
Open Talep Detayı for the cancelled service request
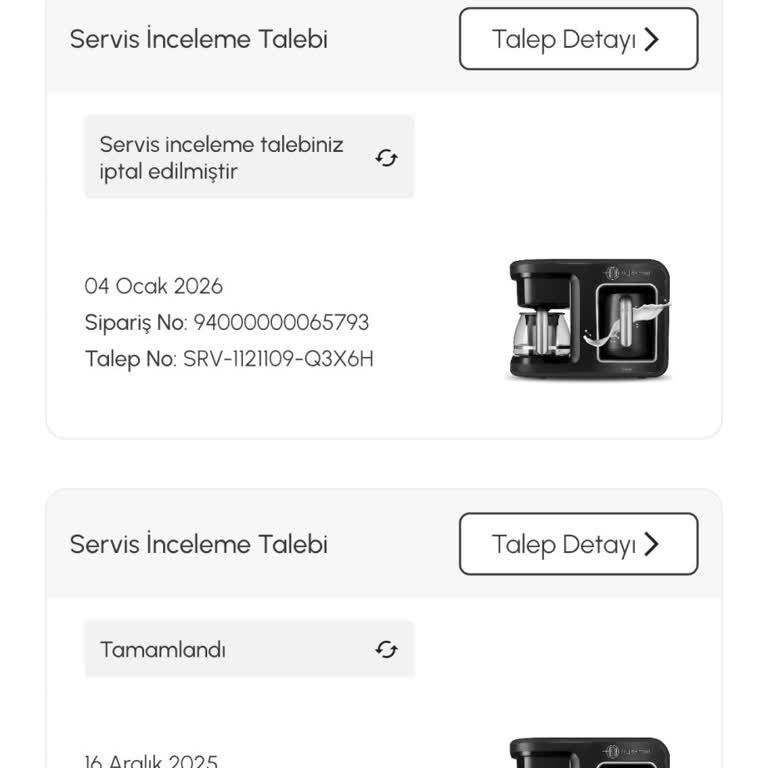click(578, 39)
